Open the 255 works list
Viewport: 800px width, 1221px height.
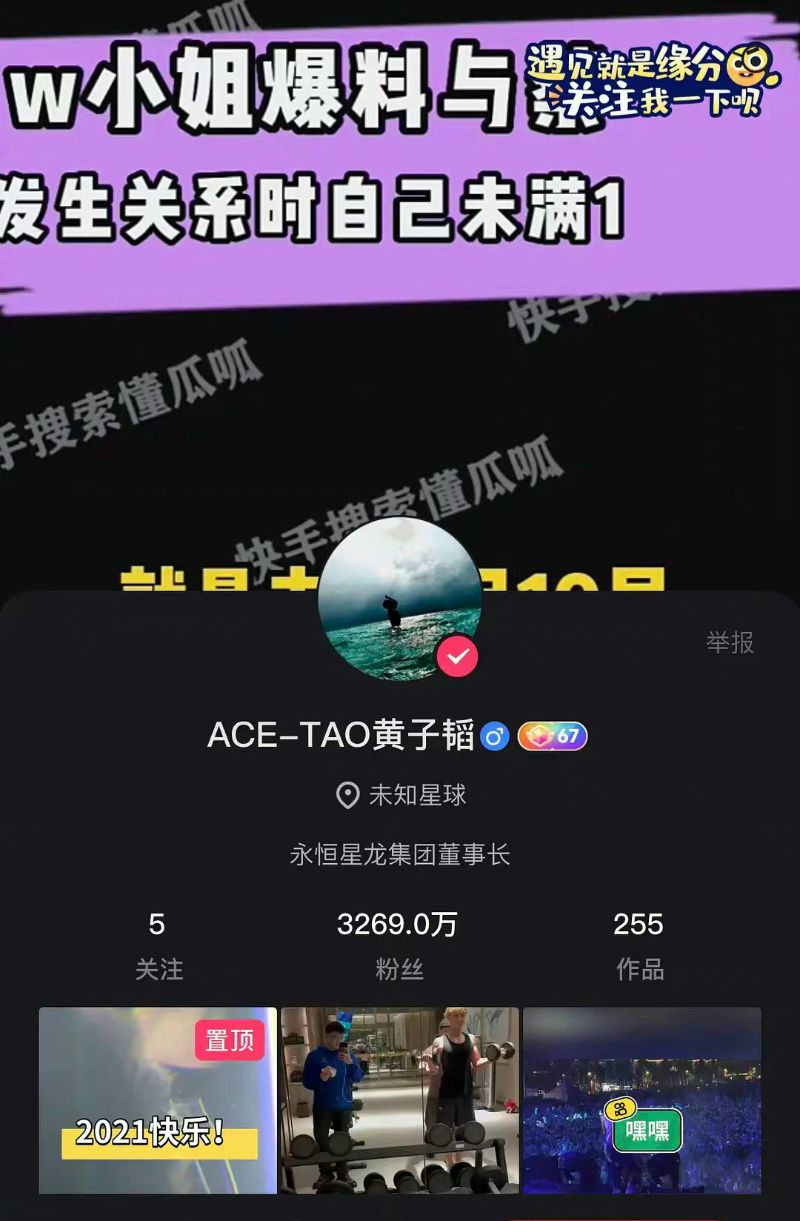639,943
